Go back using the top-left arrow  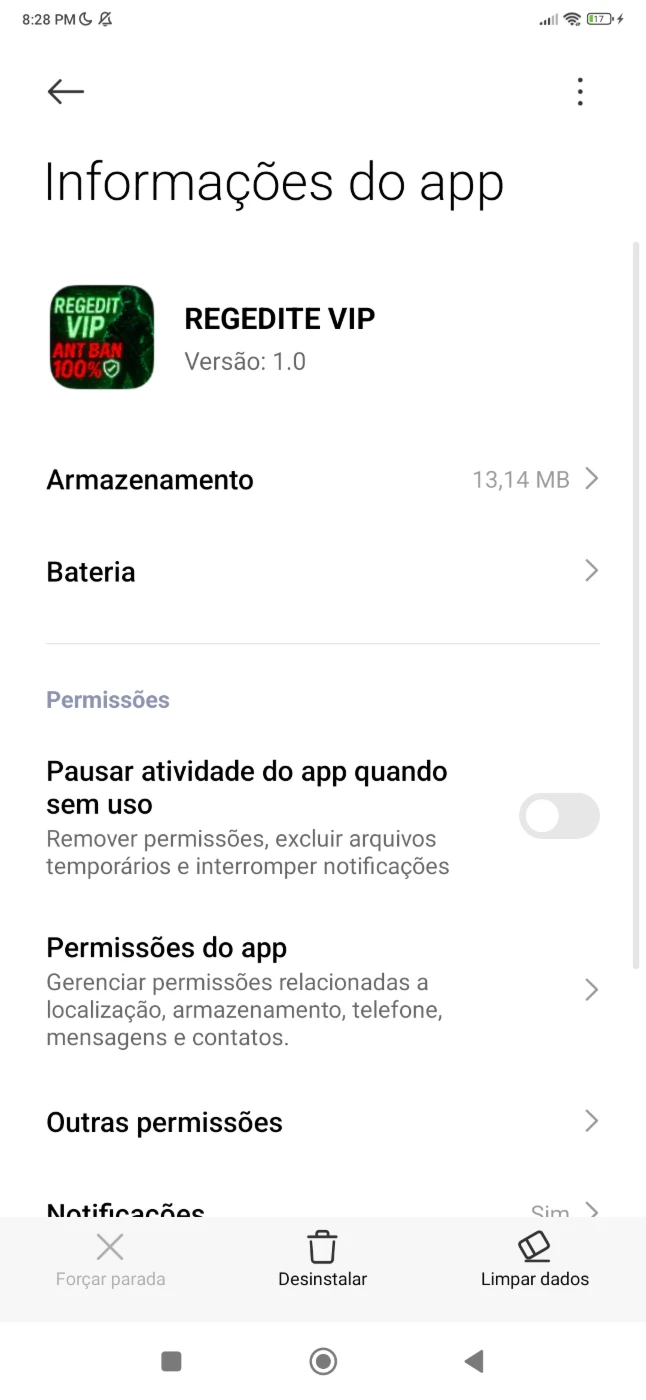pyautogui.click(x=66, y=92)
